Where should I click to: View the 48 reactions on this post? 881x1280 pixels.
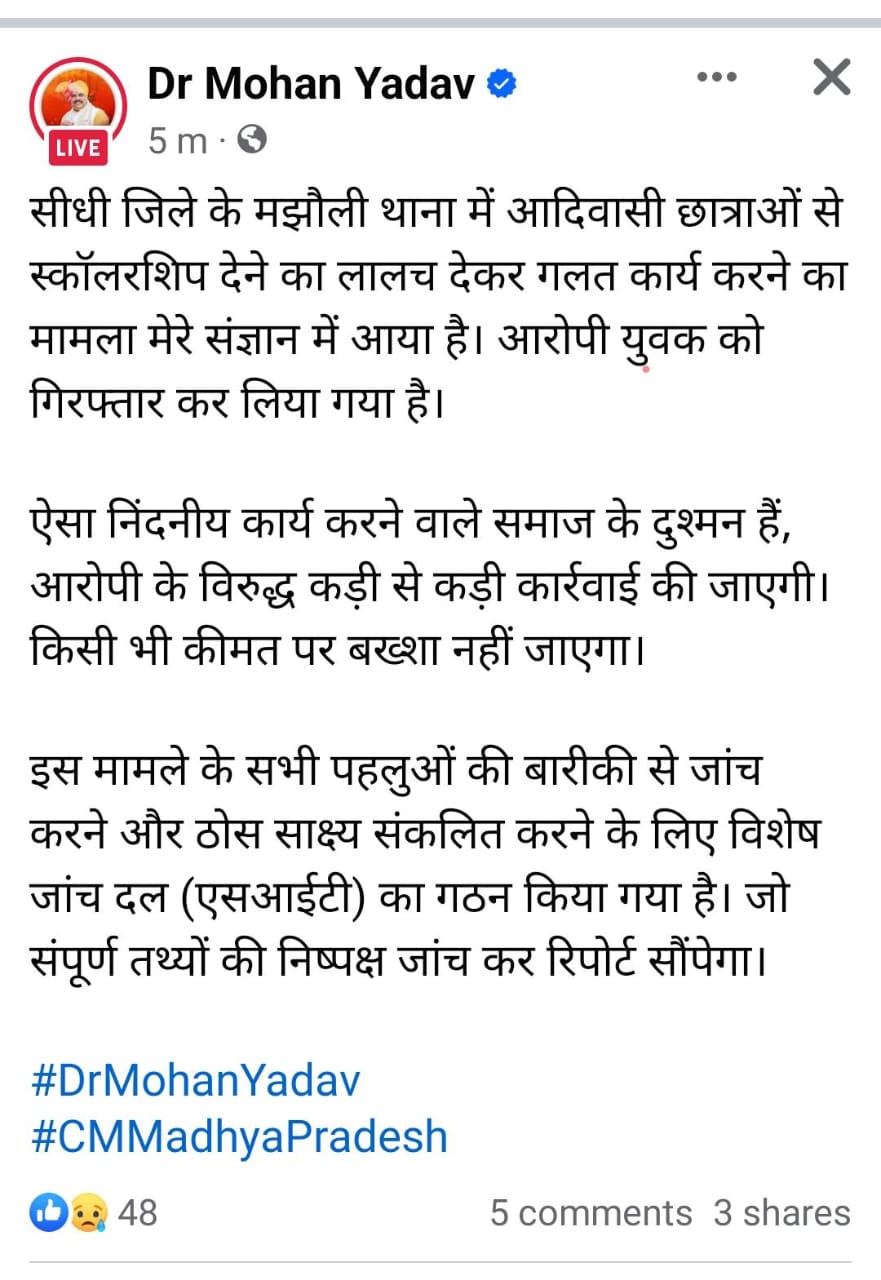point(96,1213)
